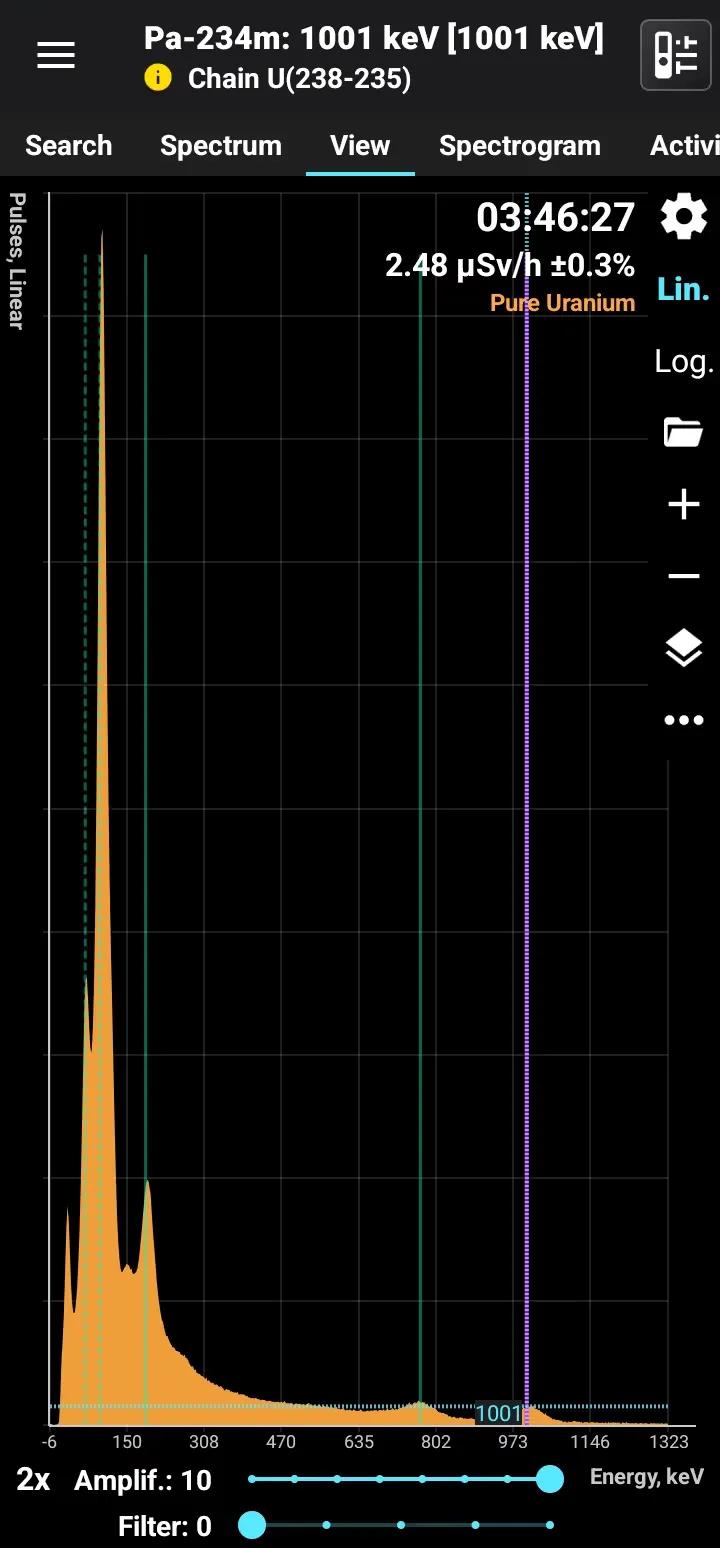720x1548 pixels.
Task: Go to the Spectrogram tab
Action: [519, 146]
